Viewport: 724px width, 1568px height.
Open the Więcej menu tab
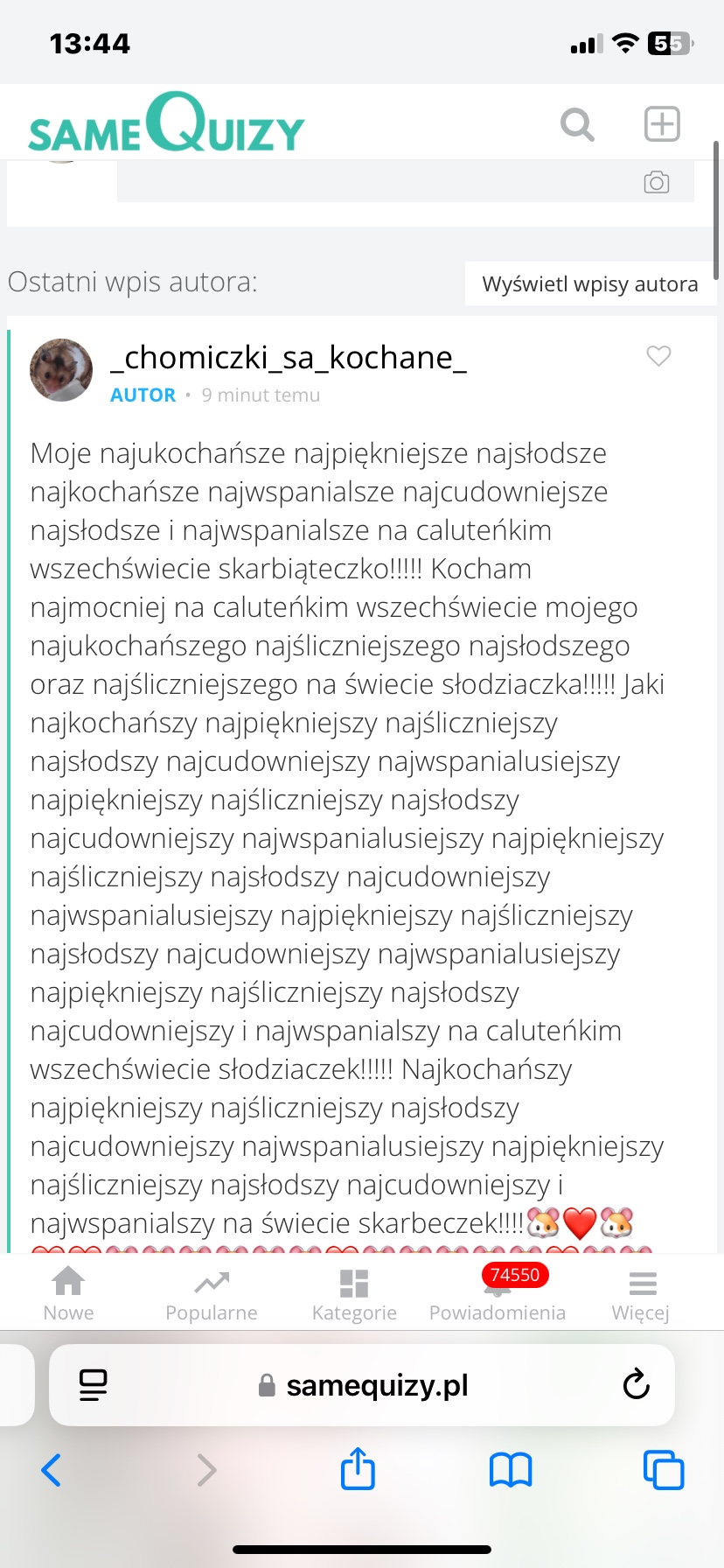click(641, 1294)
